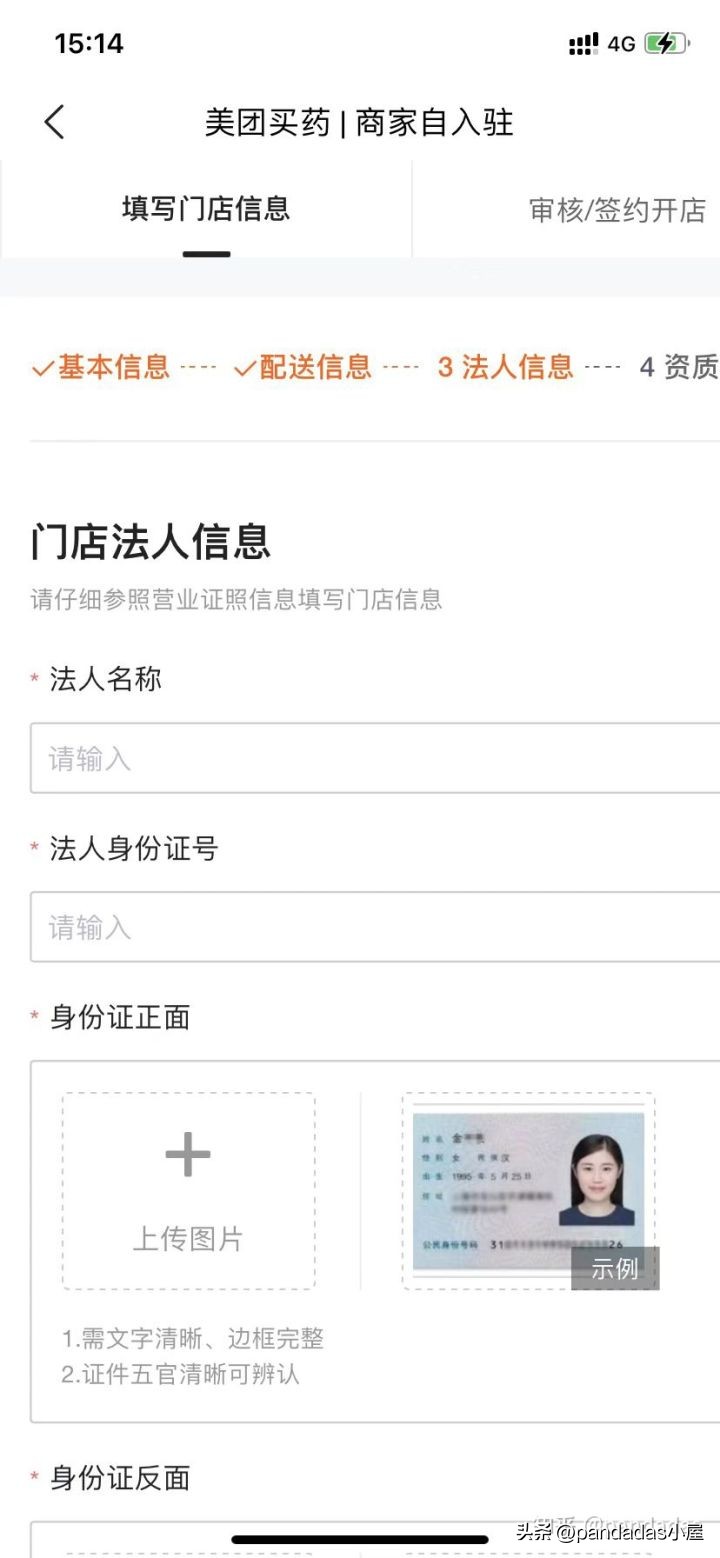720x1558 pixels.
Task: Tap the cellular signal bars
Action: pyautogui.click(x=583, y=42)
